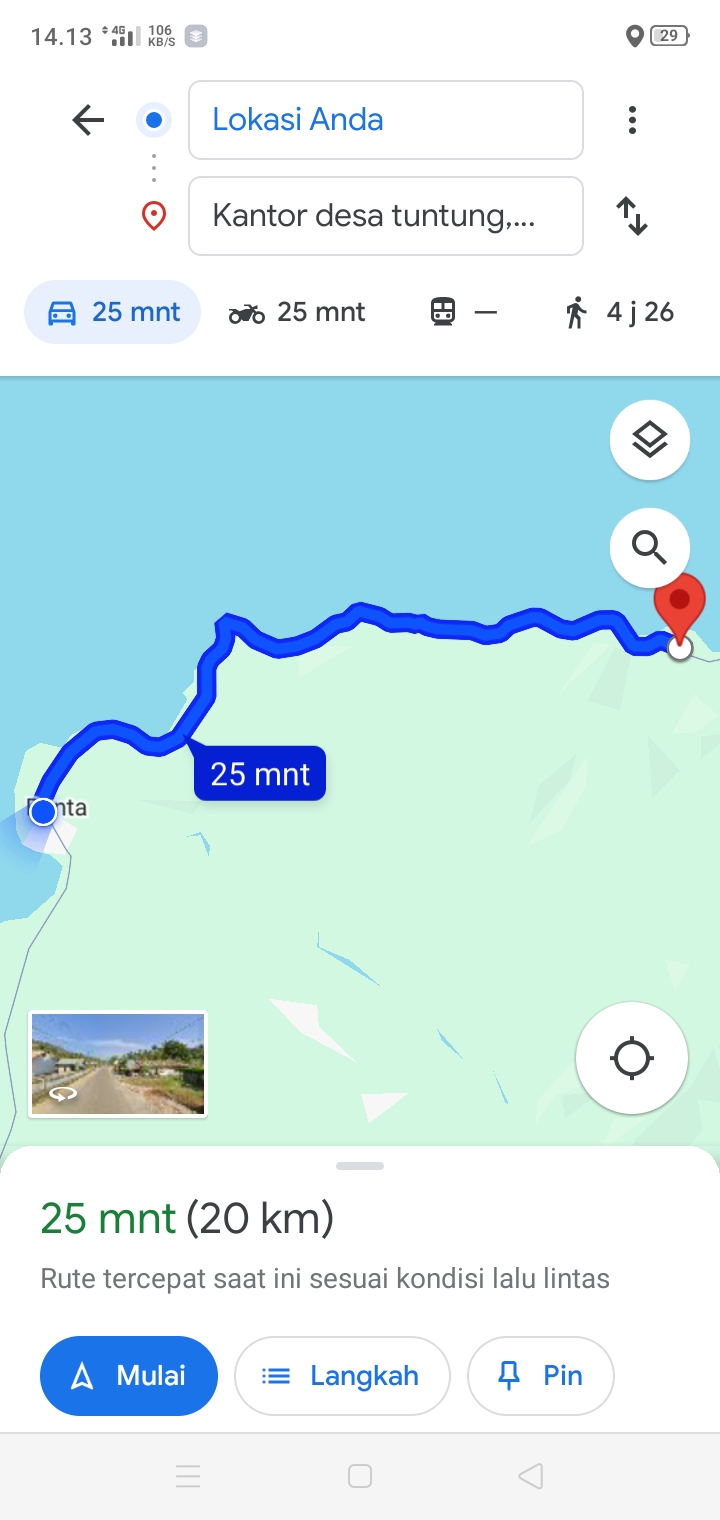Center map on my location
The image size is (720, 1520).
[x=632, y=1058]
